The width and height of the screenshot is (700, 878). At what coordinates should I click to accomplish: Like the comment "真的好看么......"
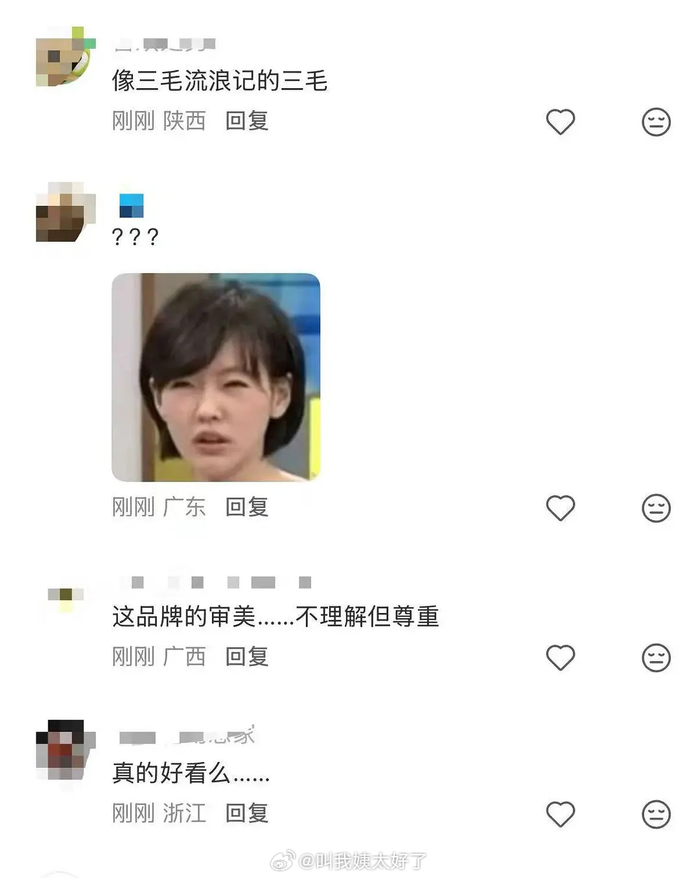point(560,813)
